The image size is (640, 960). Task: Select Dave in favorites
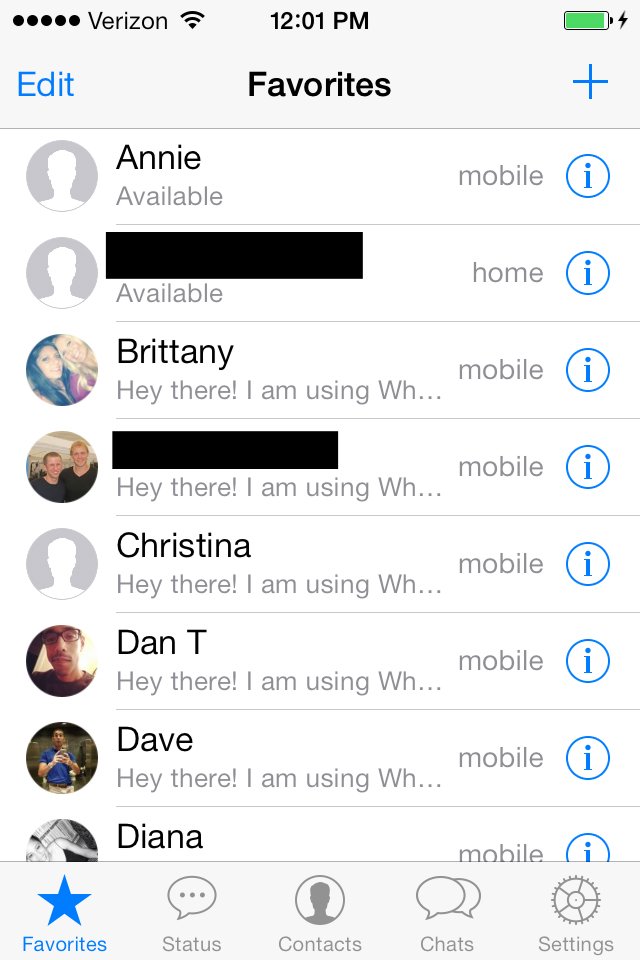pos(280,758)
